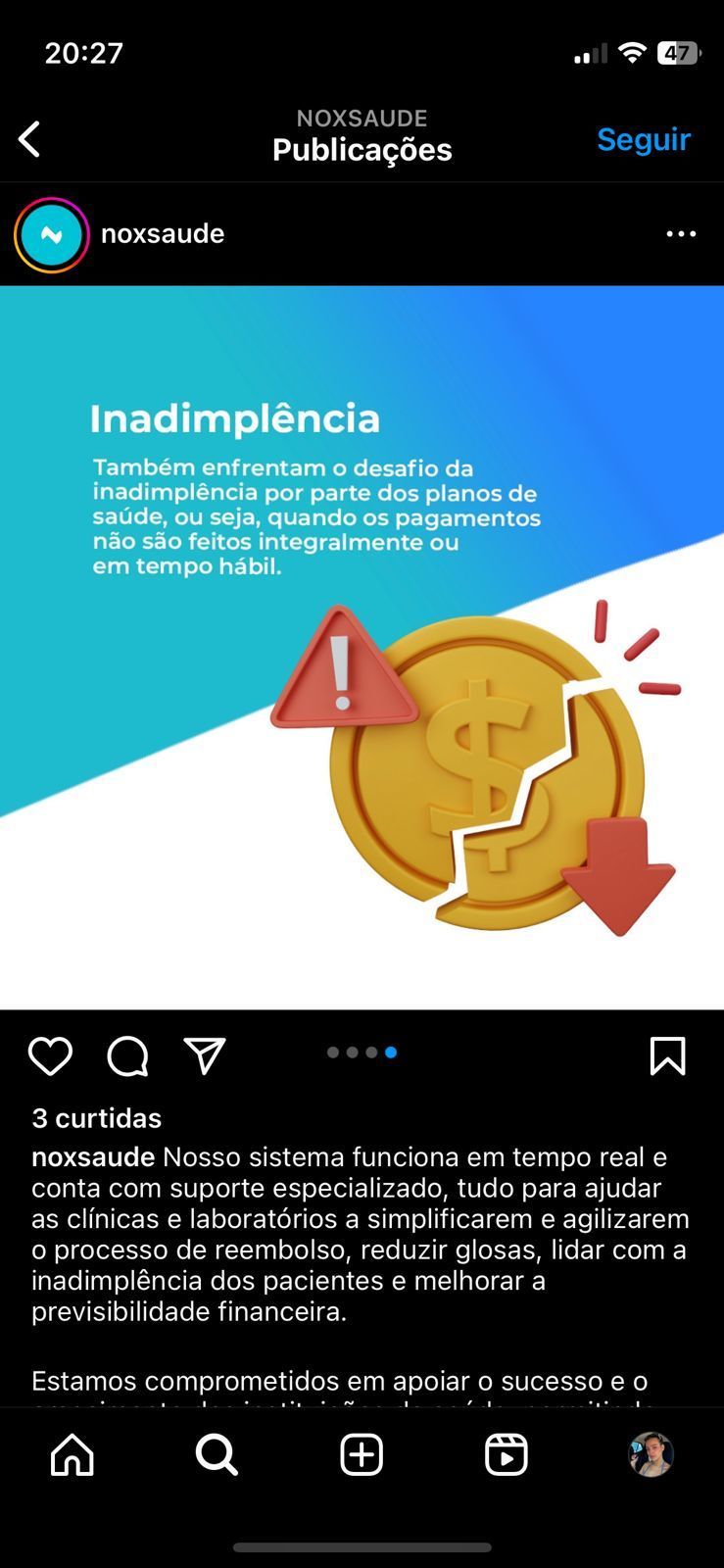
Task: Open the Reels tab
Action: point(507,1455)
